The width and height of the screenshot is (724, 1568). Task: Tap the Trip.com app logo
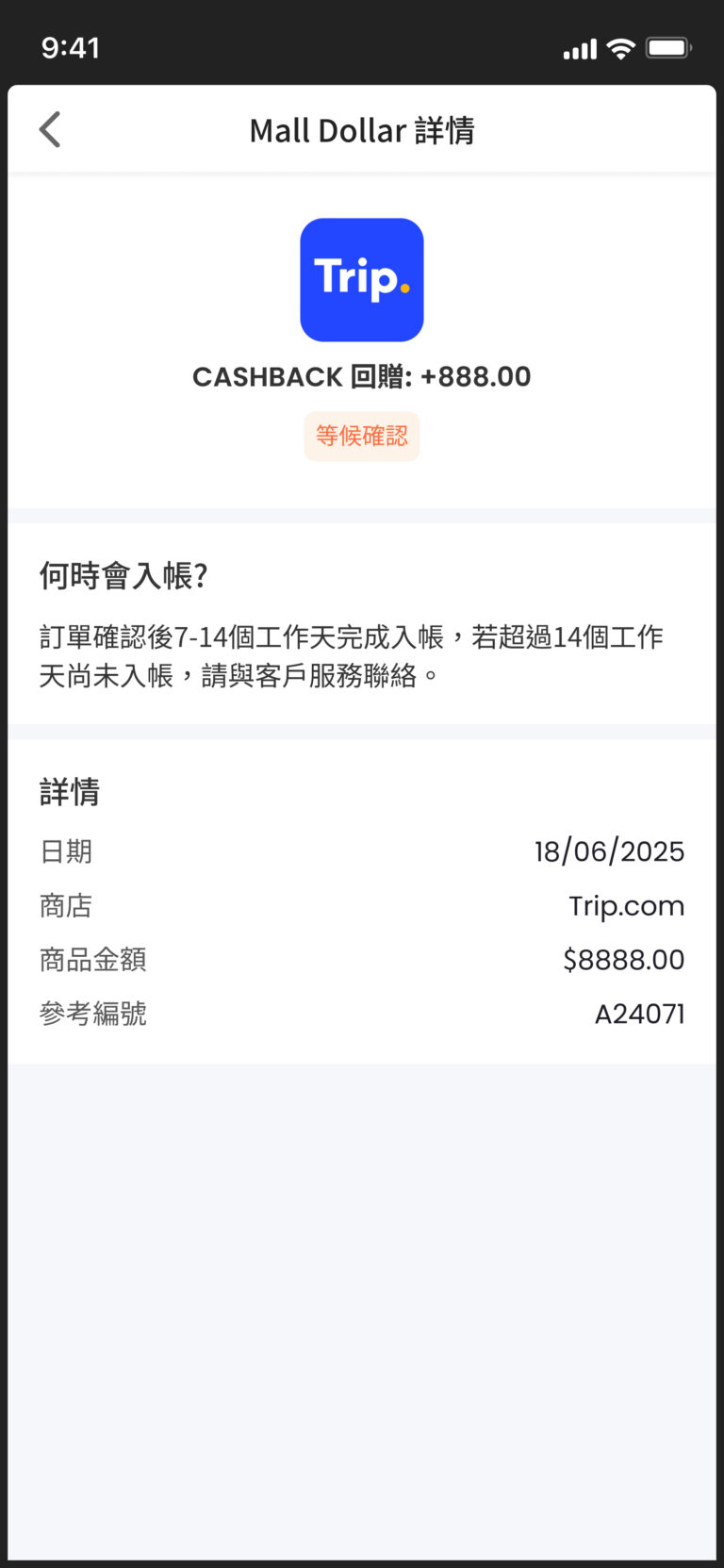point(362,280)
